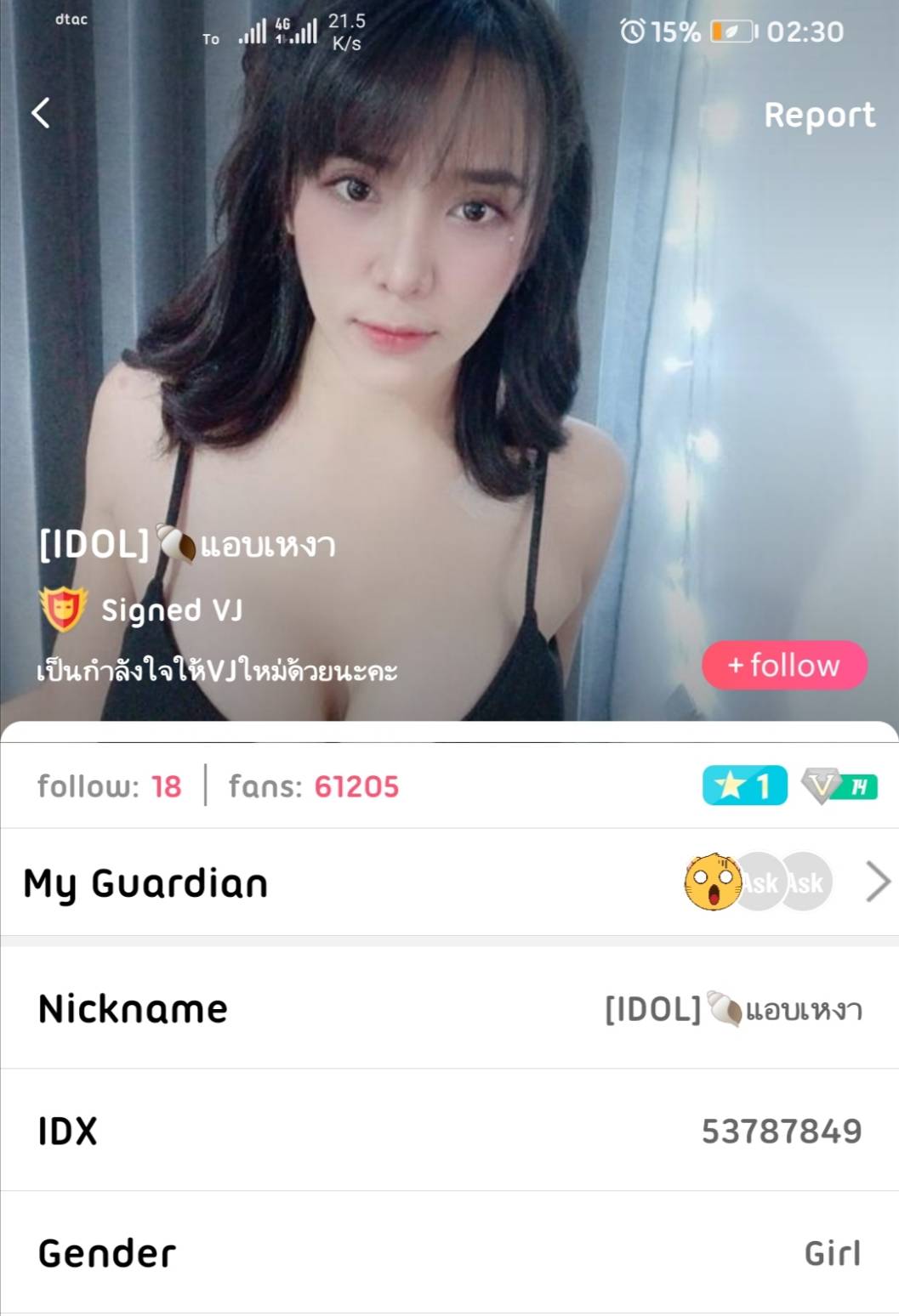Viewport: 899px width, 1316px height.
Task: Open the diamond V badge
Action: pos(839,786)
